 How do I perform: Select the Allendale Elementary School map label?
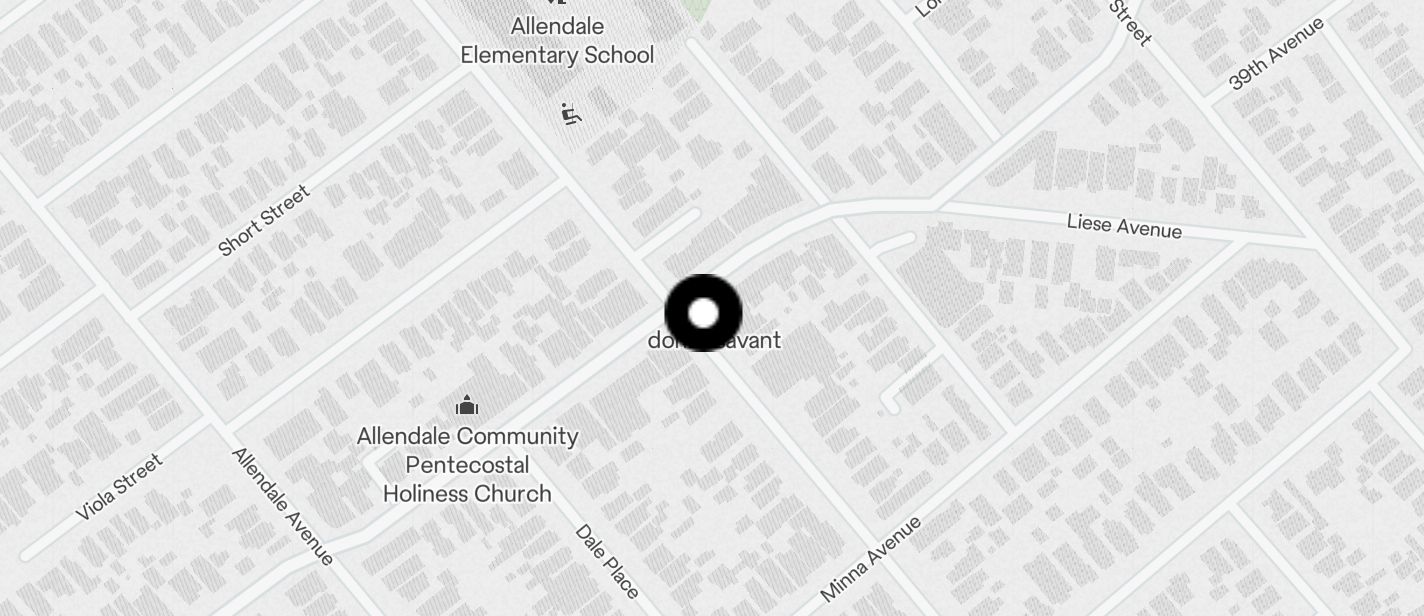click(x=557, y=40)
